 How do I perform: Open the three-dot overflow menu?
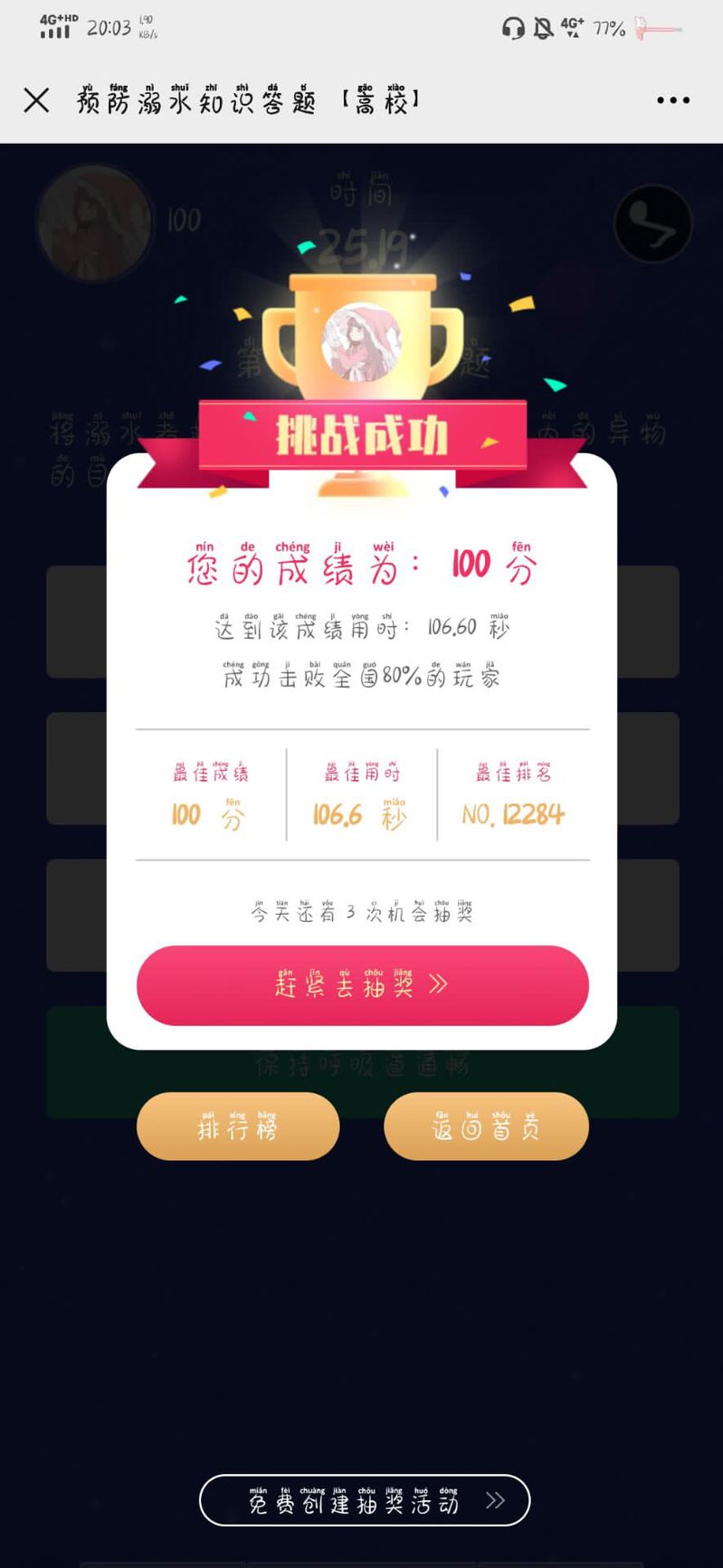(673, 100)
